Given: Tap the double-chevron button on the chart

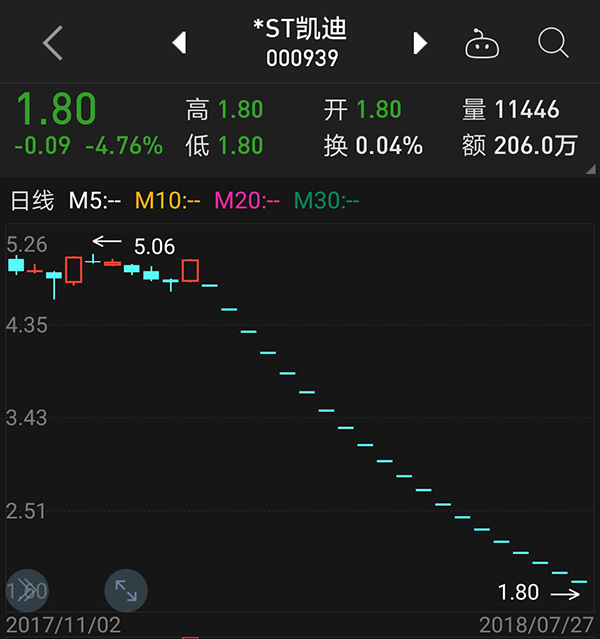Looking at the screenshot, I should point(27,591).
